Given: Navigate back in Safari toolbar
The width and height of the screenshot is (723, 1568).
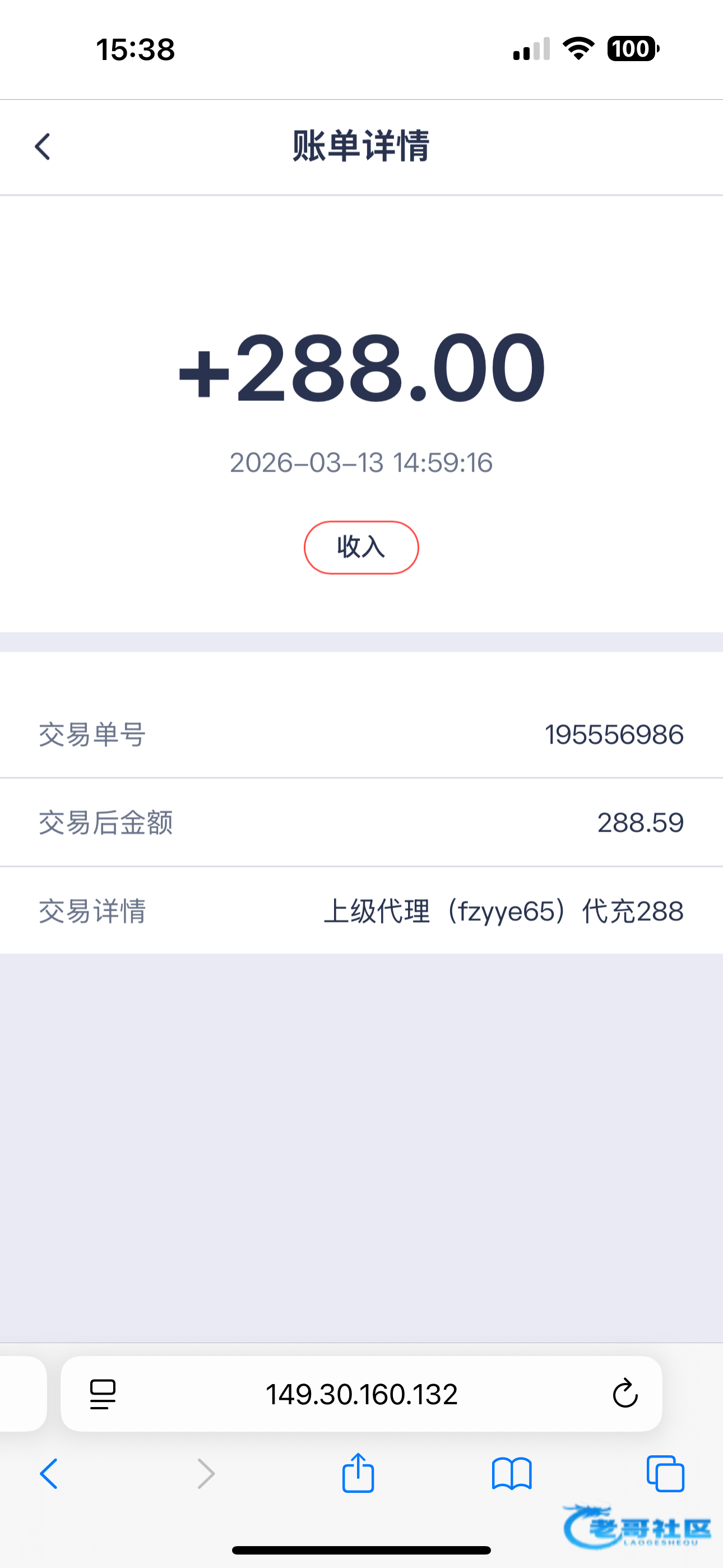Looking at the screenshot, I should [49, 1474].
